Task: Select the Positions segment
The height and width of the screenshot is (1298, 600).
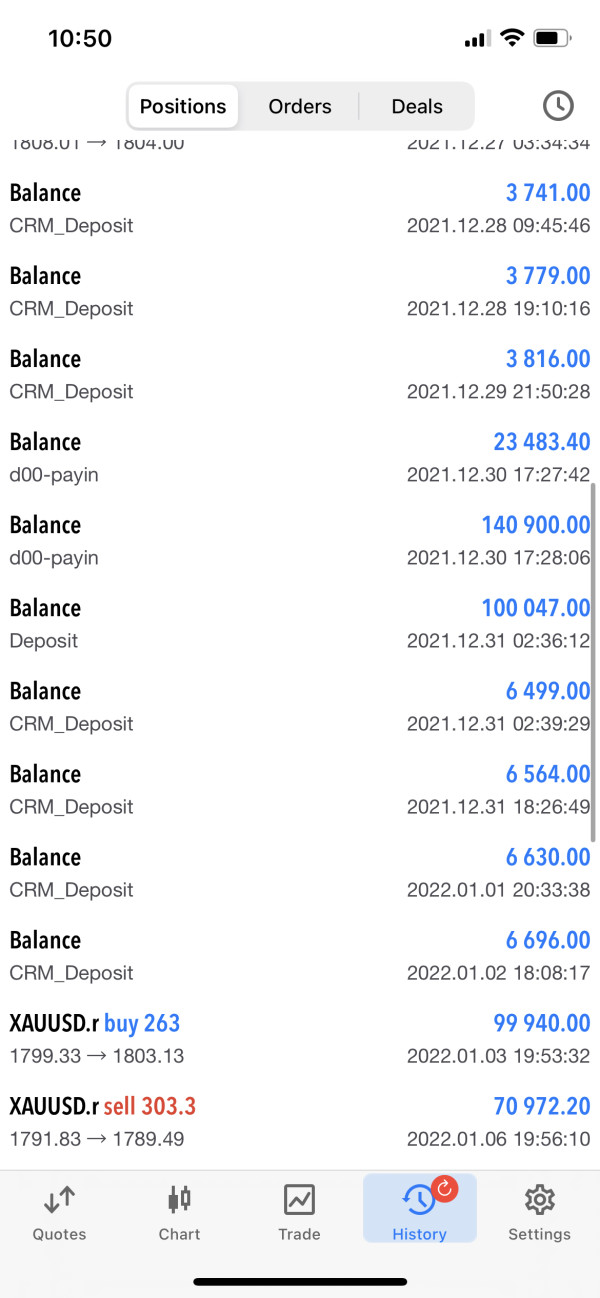Action: pyautogui.click(x=183, y=106)
